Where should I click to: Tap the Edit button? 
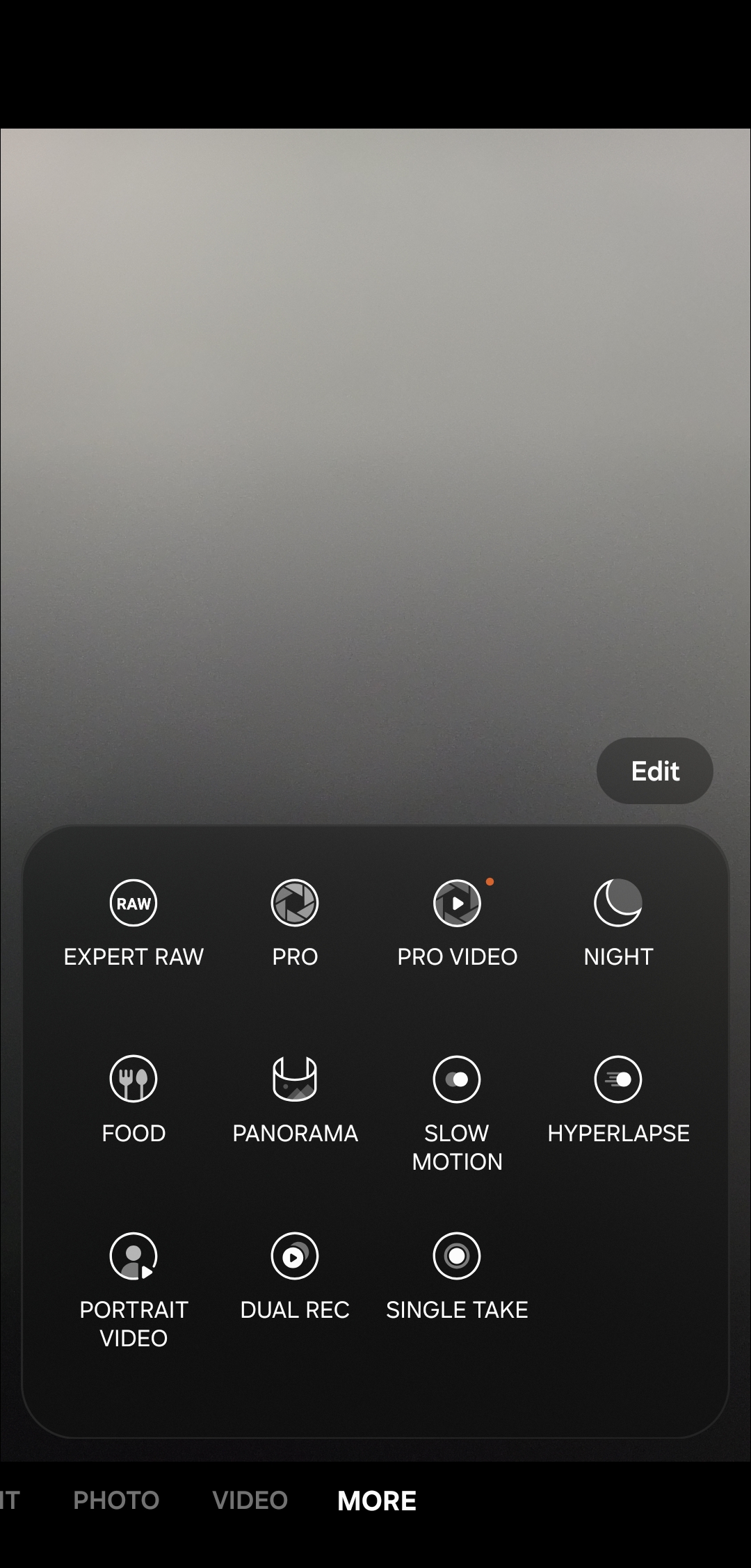654,771
